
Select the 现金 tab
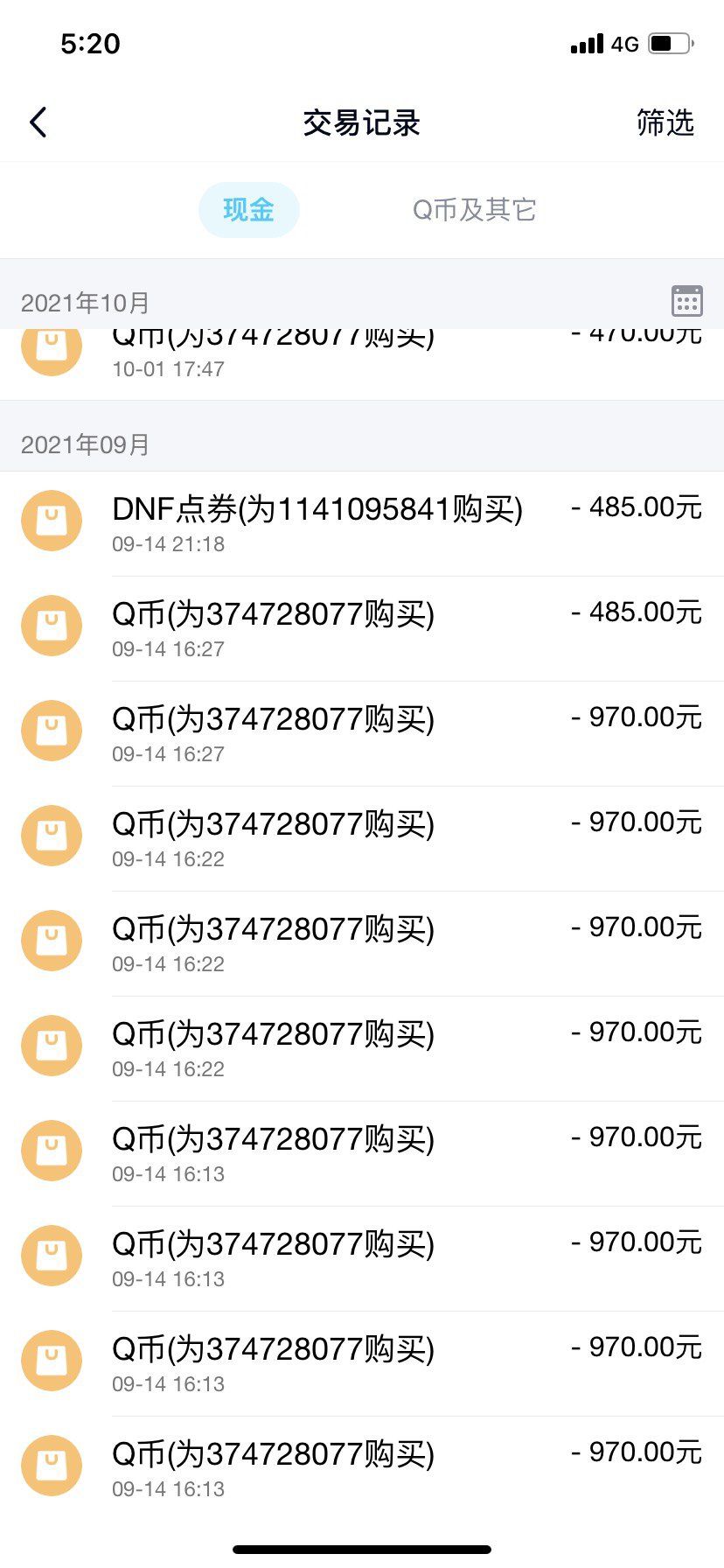249,210
